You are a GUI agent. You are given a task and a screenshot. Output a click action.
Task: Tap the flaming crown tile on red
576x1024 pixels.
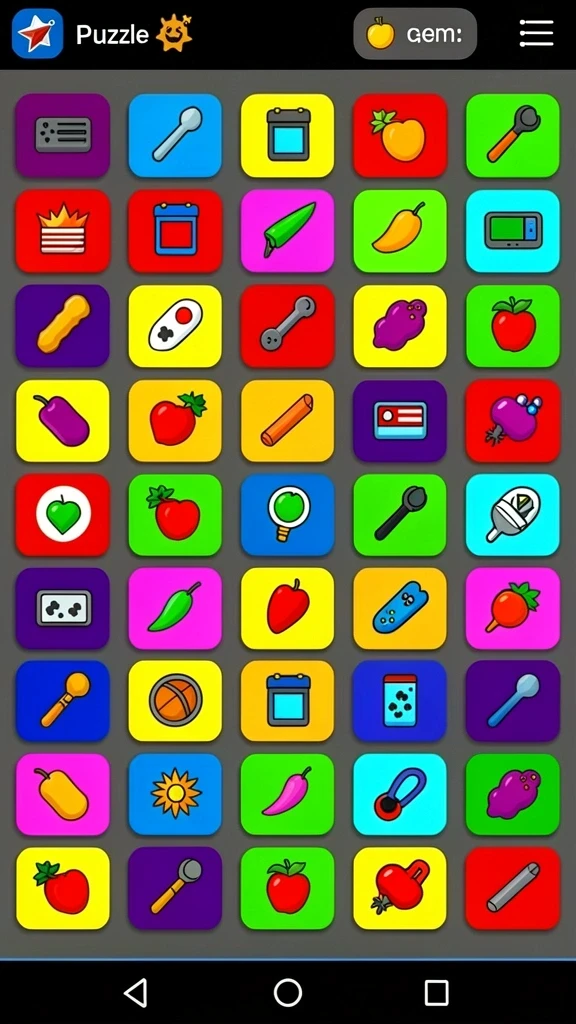click(x=63, y=231)
